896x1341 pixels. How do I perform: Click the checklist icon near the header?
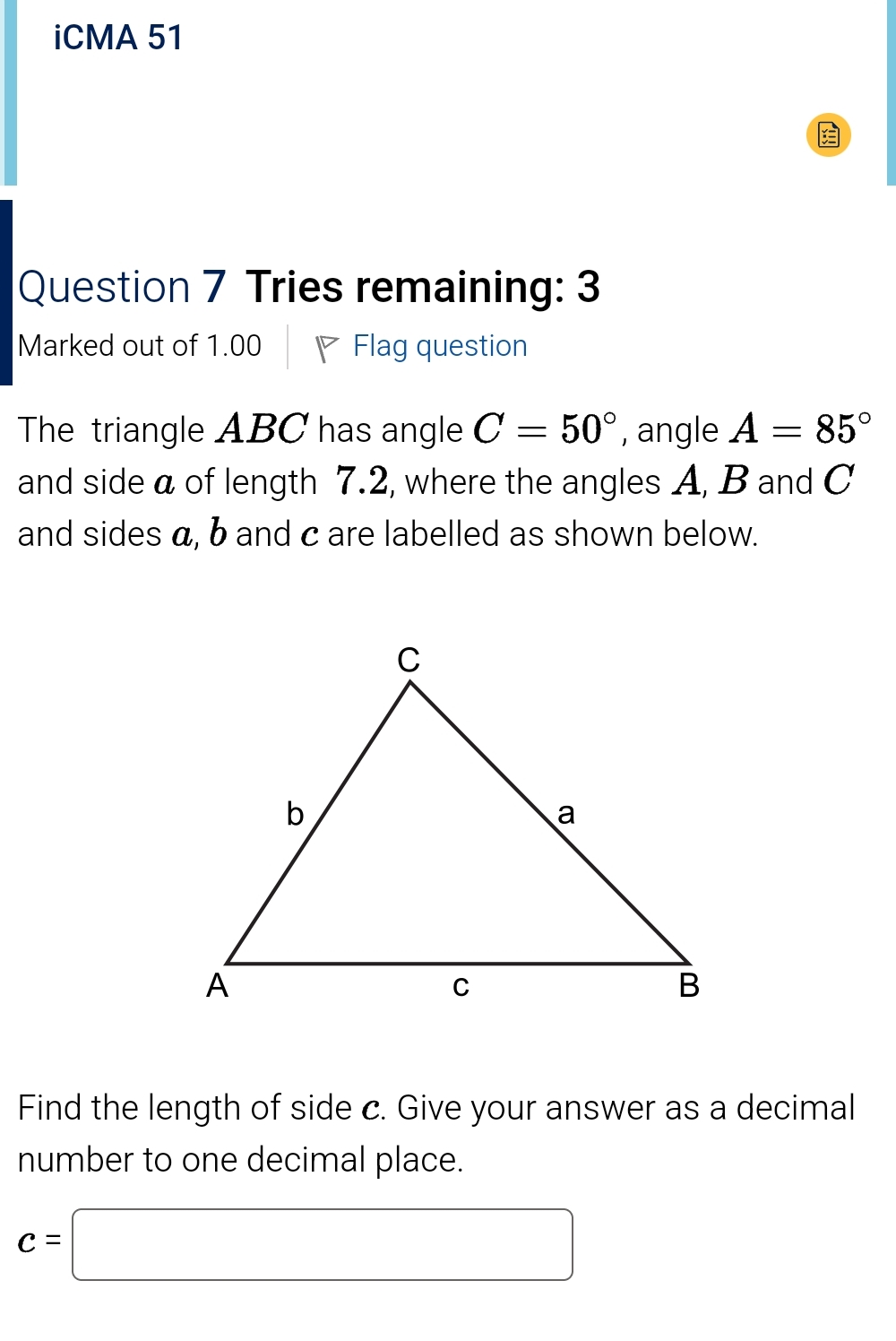tap(828, 133)
